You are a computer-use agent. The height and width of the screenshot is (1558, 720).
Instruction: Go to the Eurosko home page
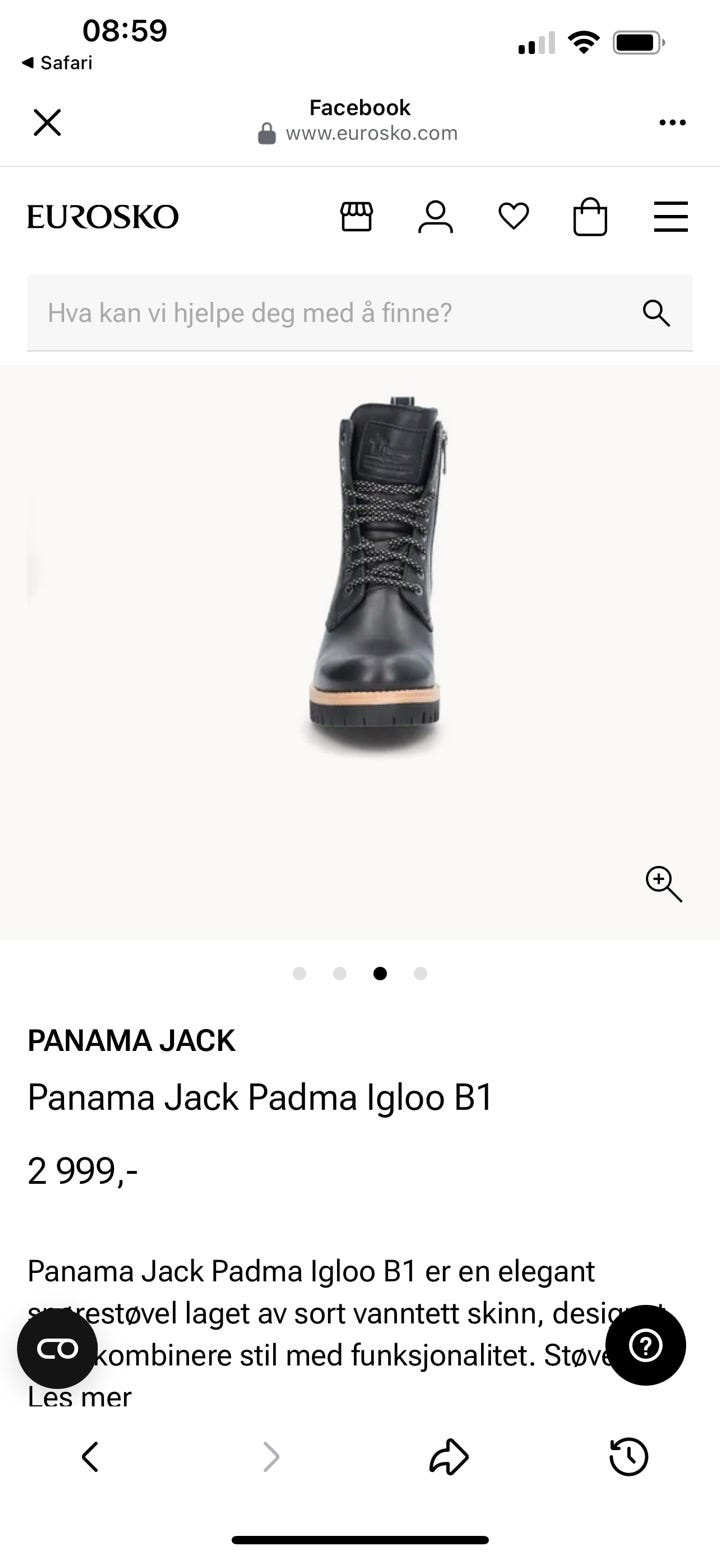coord(103,217)
